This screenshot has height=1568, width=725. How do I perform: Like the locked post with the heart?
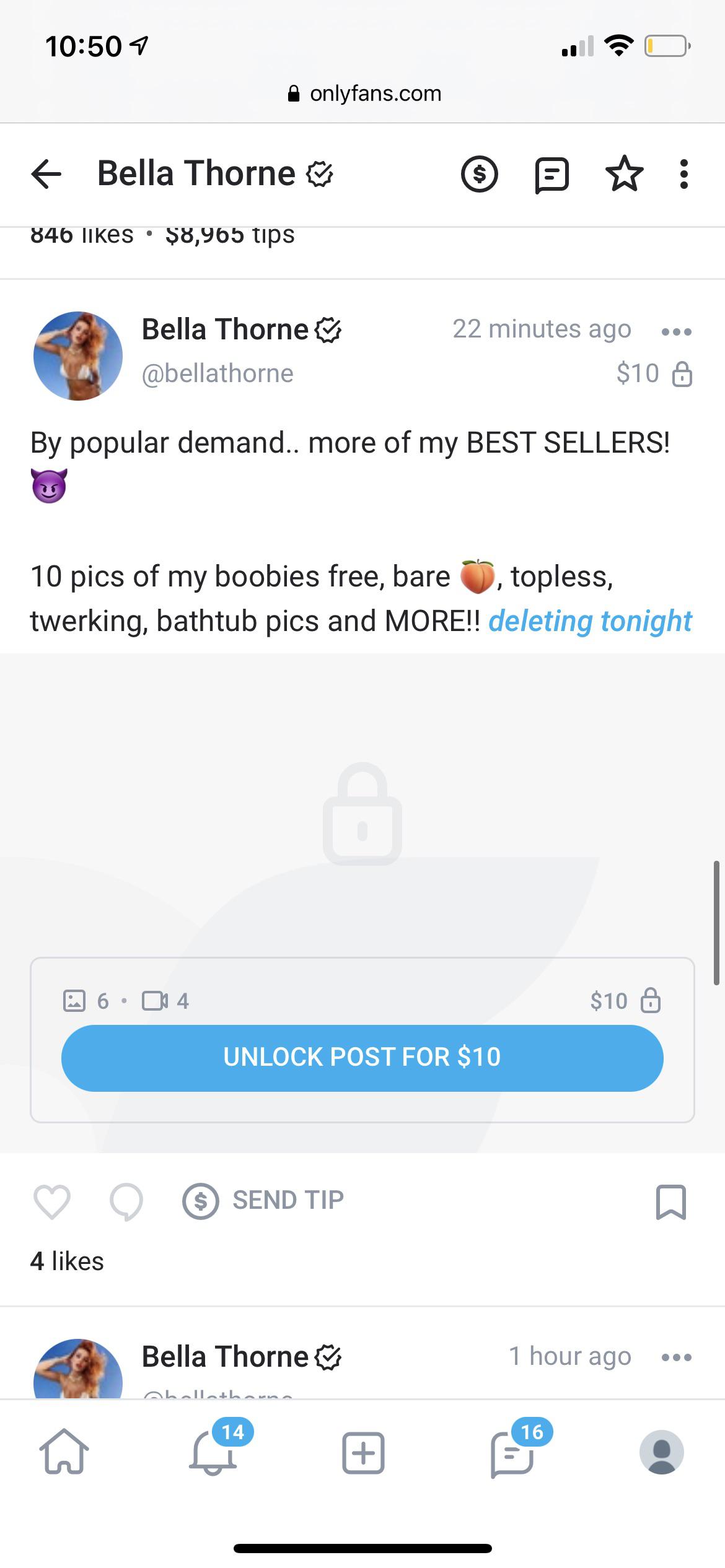(x=52, y=1200)
